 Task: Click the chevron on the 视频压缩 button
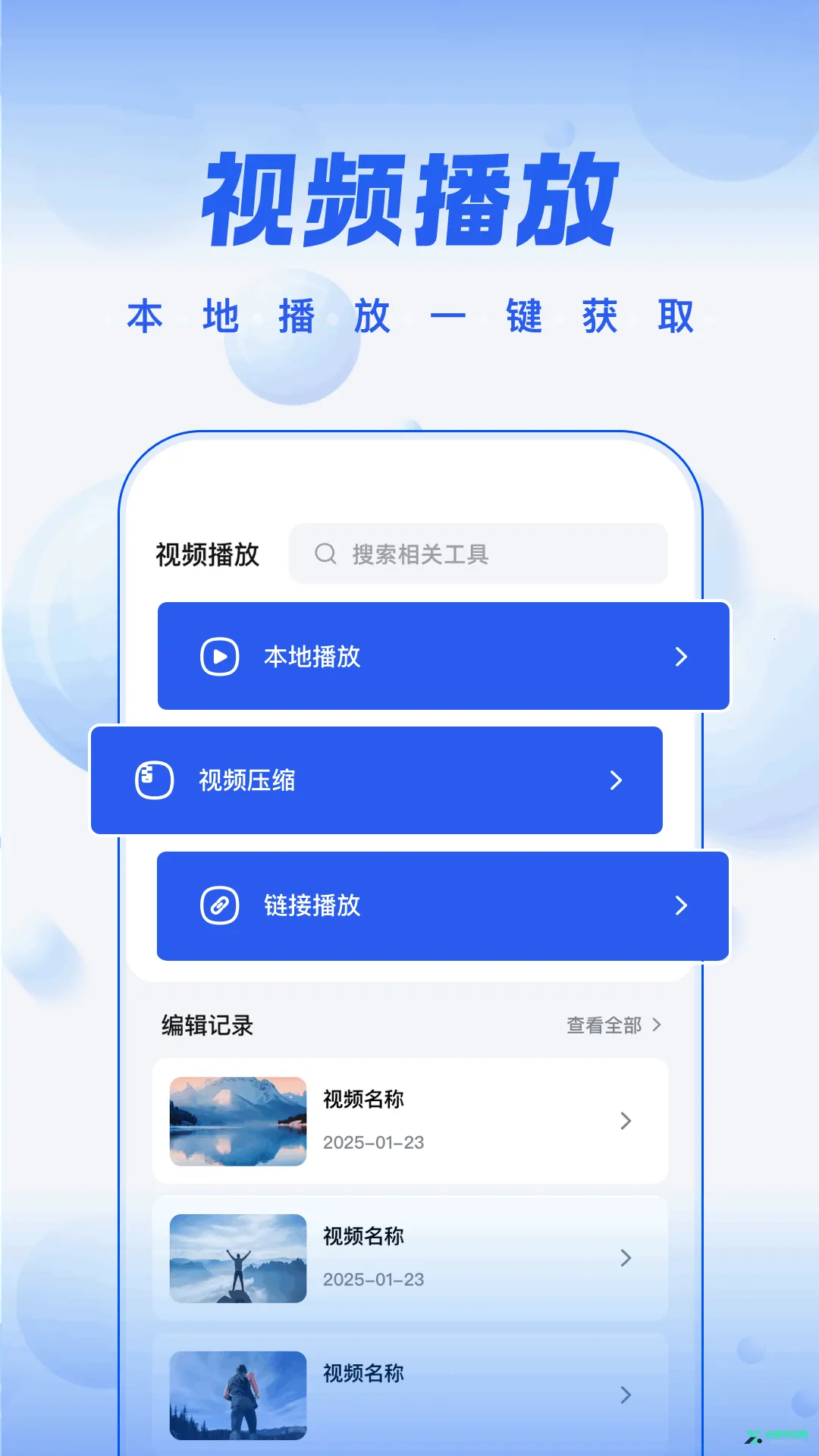click(x=616, y=780)
